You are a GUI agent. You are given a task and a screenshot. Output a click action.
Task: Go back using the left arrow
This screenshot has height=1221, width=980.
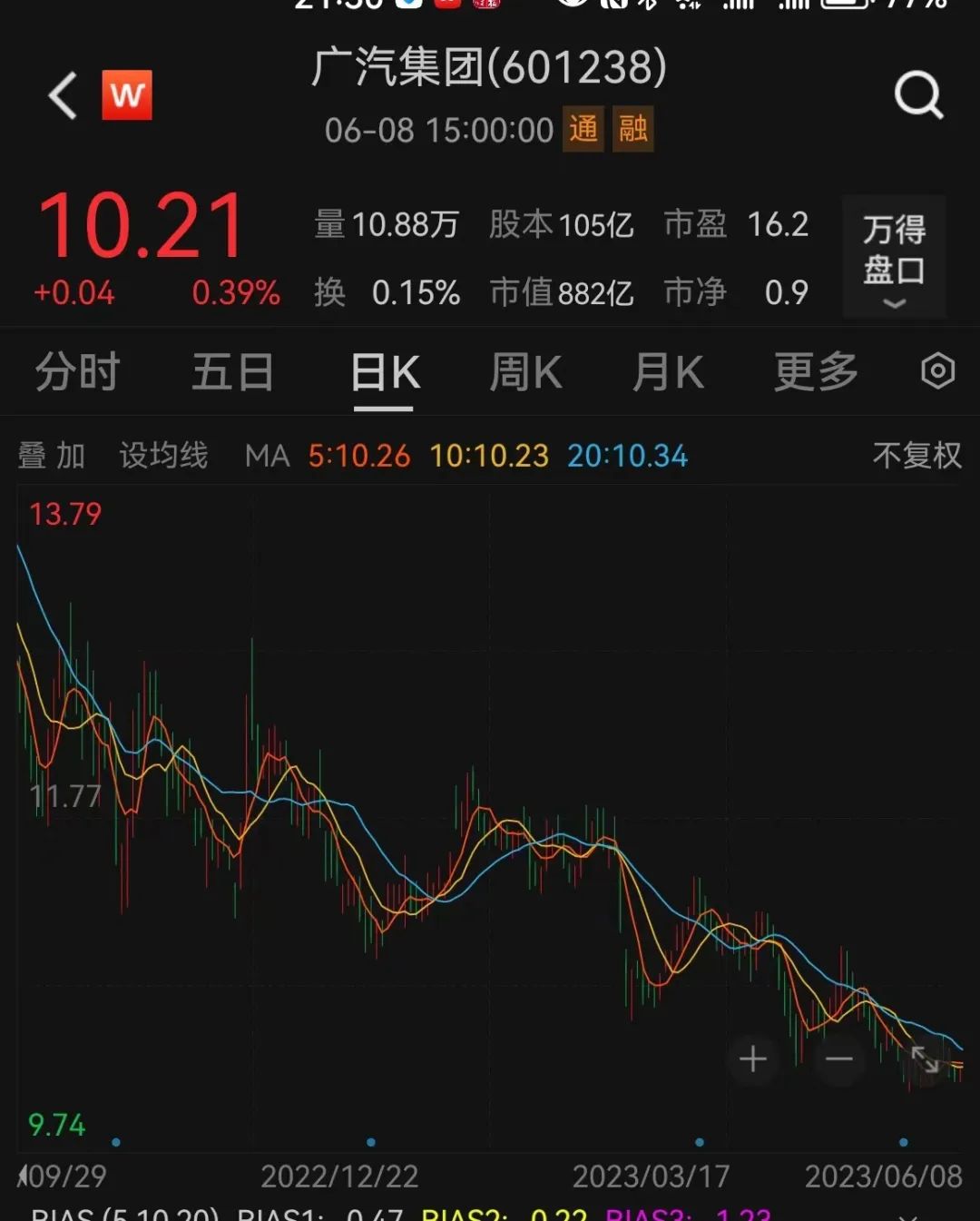pyautogui.click(x=63, y=95)
